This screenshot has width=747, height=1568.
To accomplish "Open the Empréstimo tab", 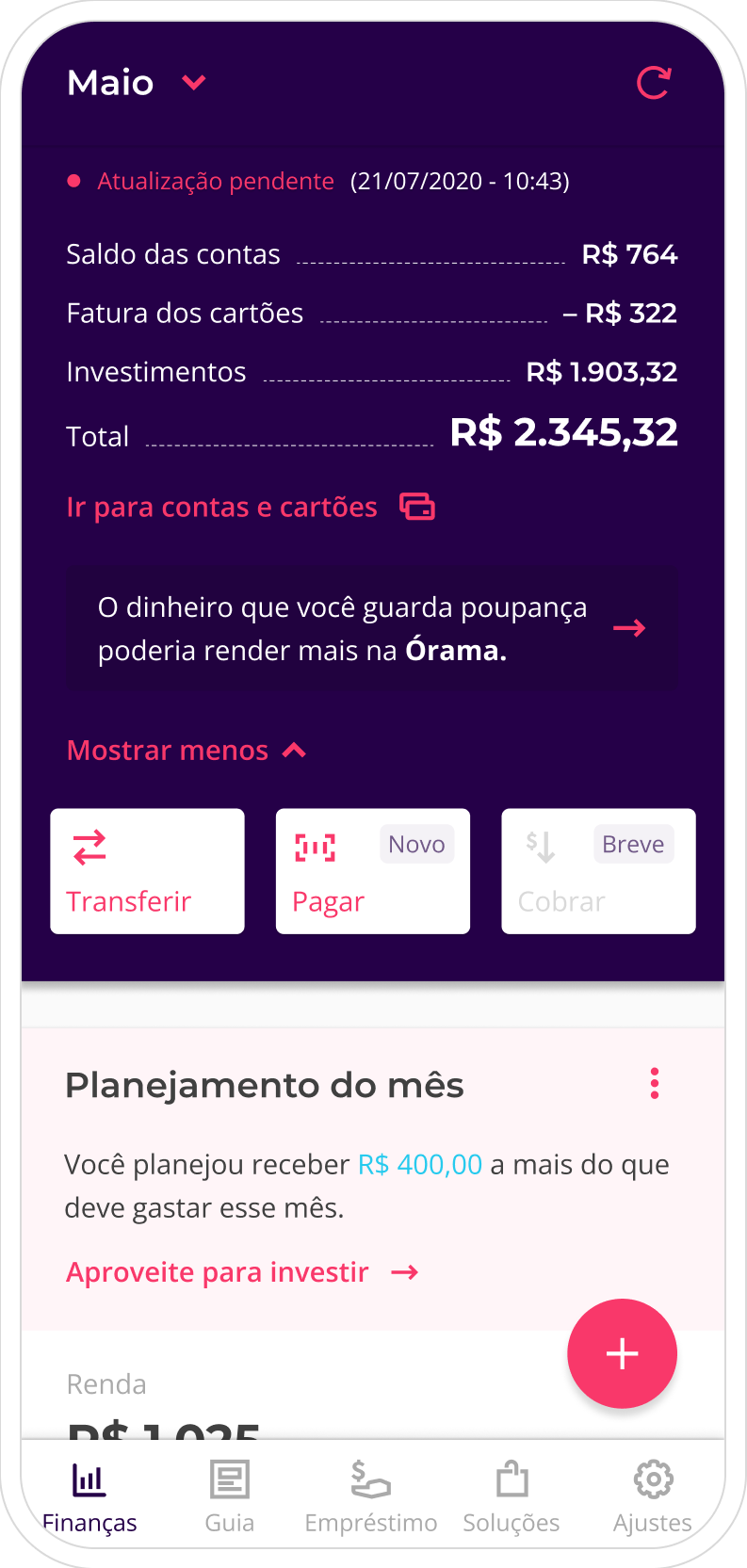I will tap(371, 1497).
